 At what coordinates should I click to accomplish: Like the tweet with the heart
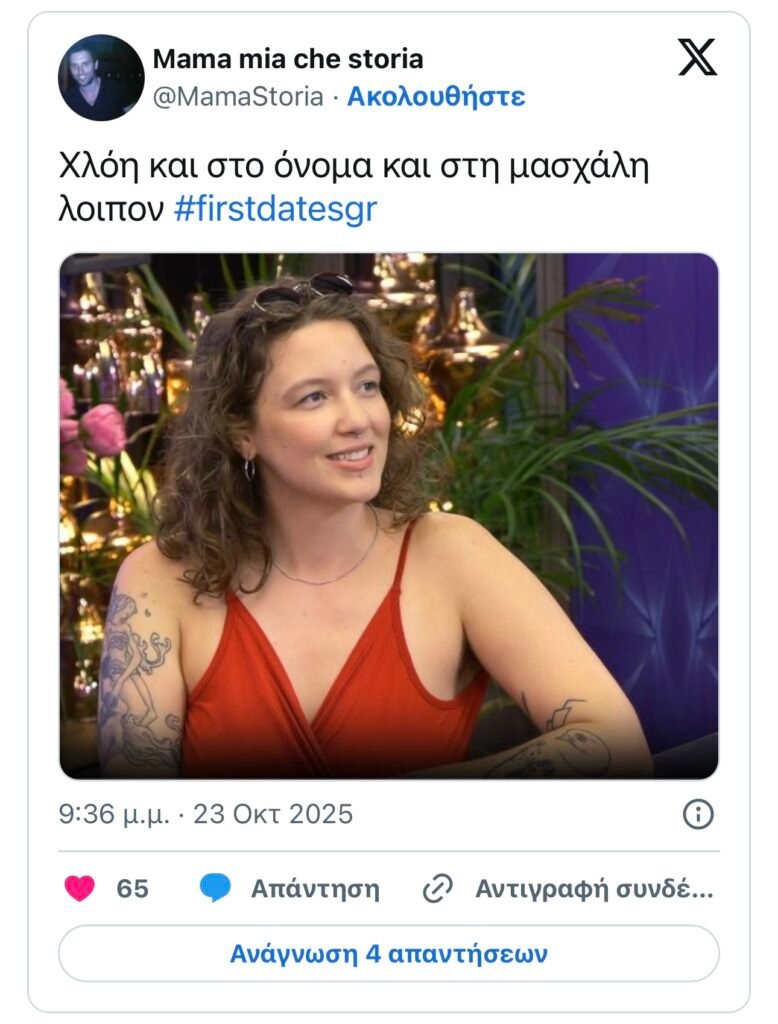(x=80, y=888)
